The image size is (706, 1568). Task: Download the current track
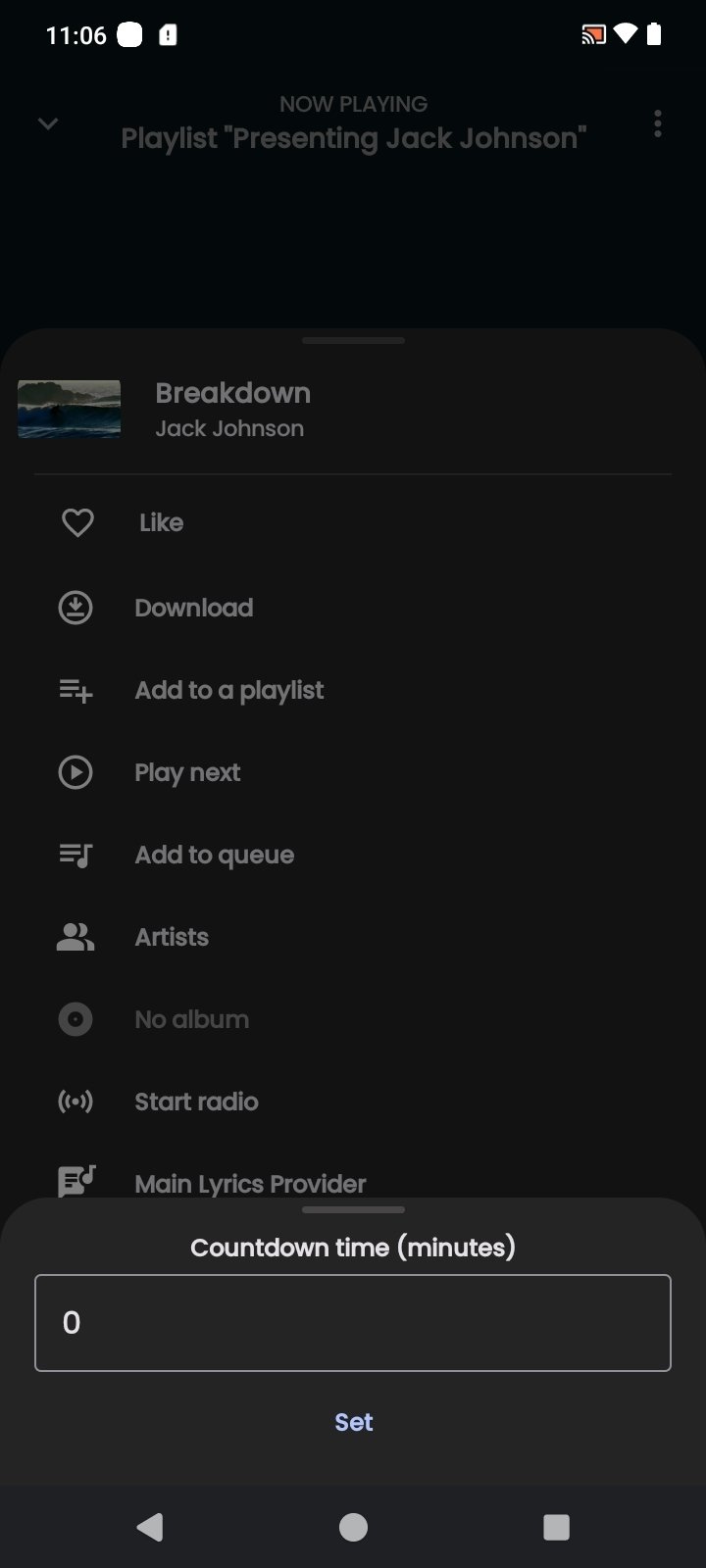tap(193, 608)
